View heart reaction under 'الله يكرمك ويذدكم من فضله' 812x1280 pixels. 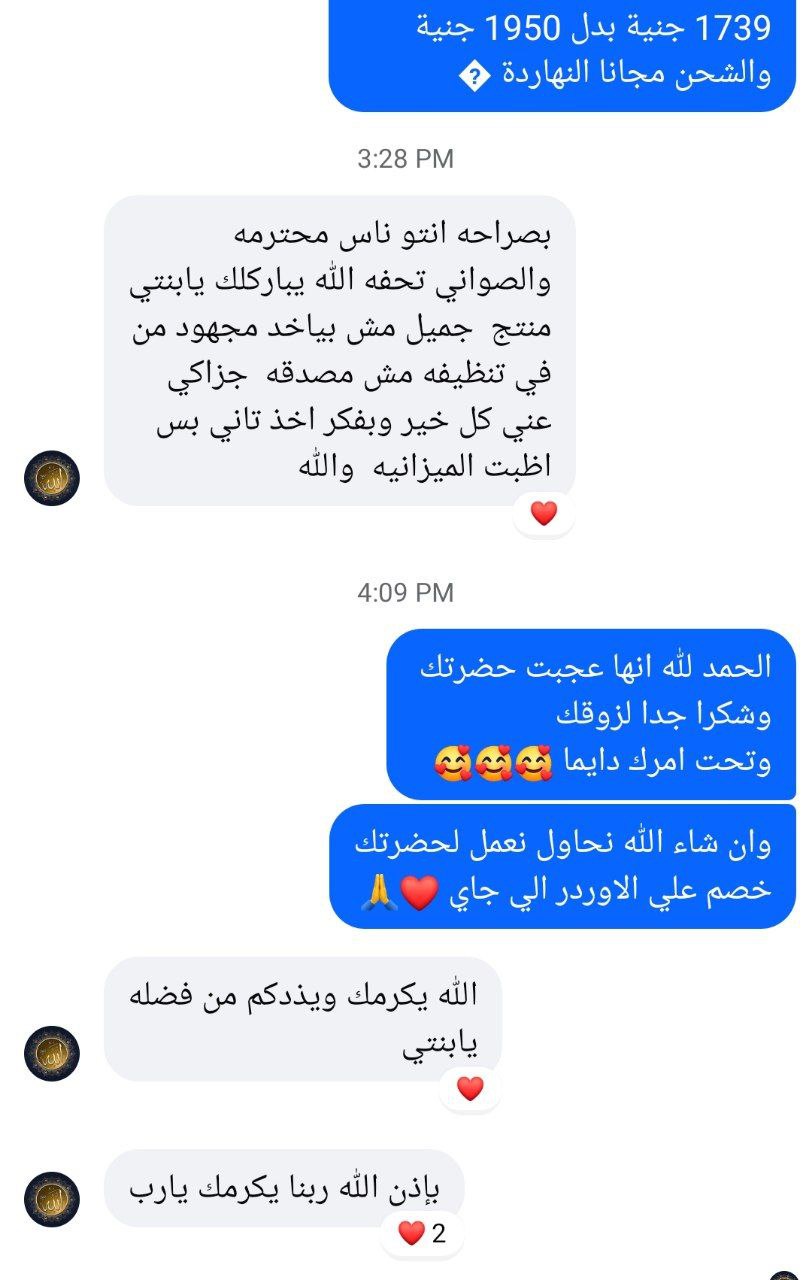click(469, 1089)
